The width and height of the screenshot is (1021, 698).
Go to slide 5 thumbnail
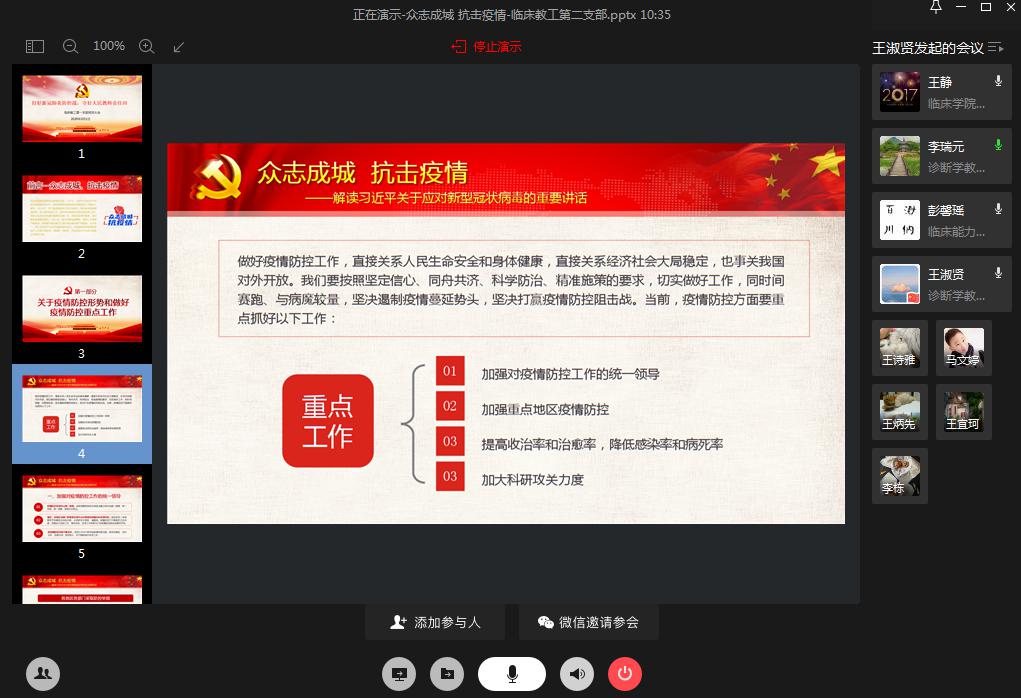point(82,508)
